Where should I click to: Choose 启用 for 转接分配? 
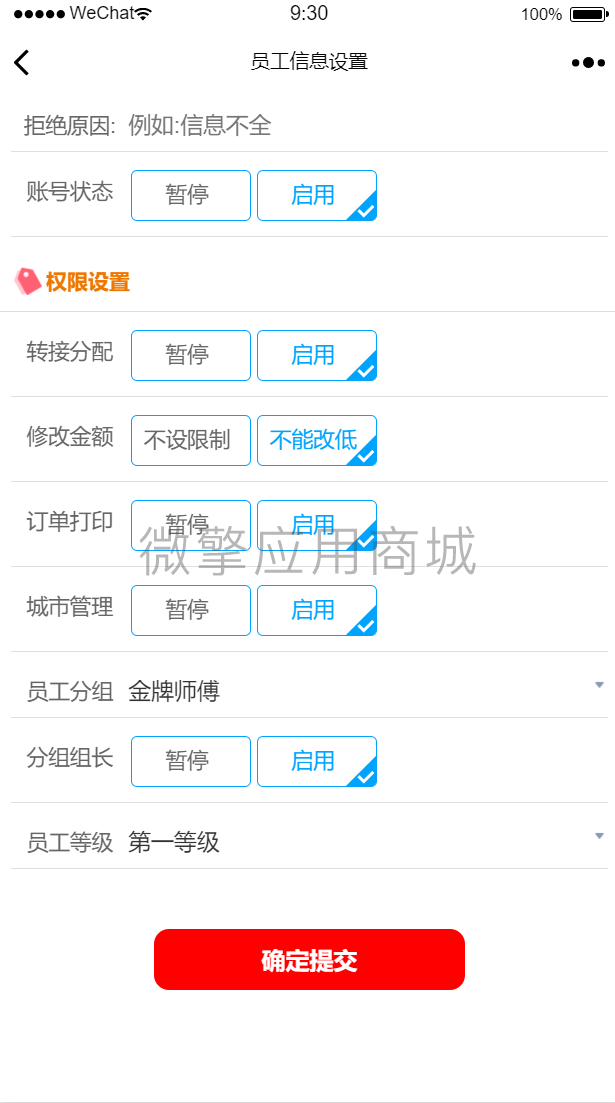[317, 355]
